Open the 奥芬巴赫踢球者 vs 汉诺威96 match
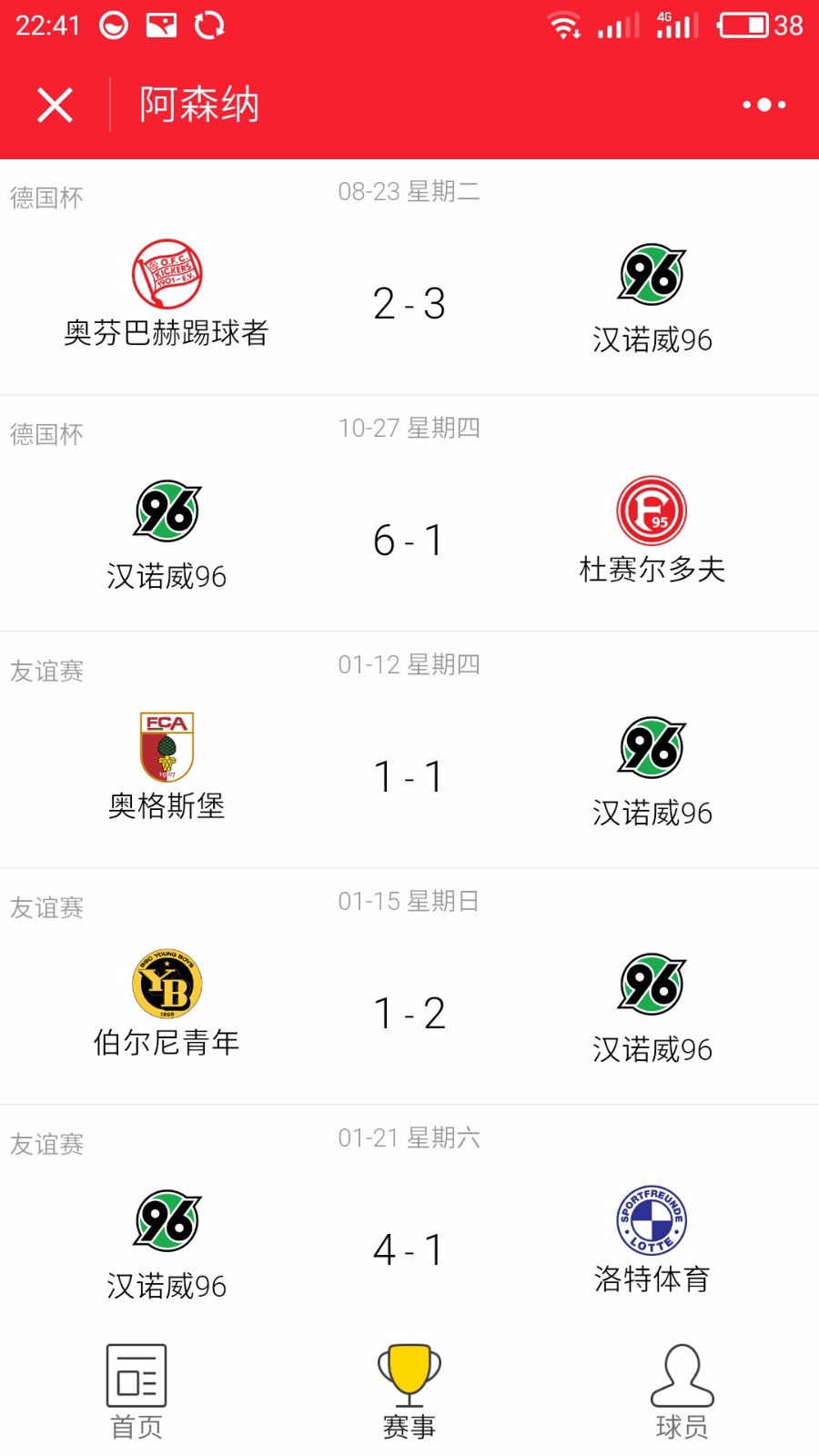Image resolution: width=819 pixels, height=1456 pixels. tap(409, 278)
